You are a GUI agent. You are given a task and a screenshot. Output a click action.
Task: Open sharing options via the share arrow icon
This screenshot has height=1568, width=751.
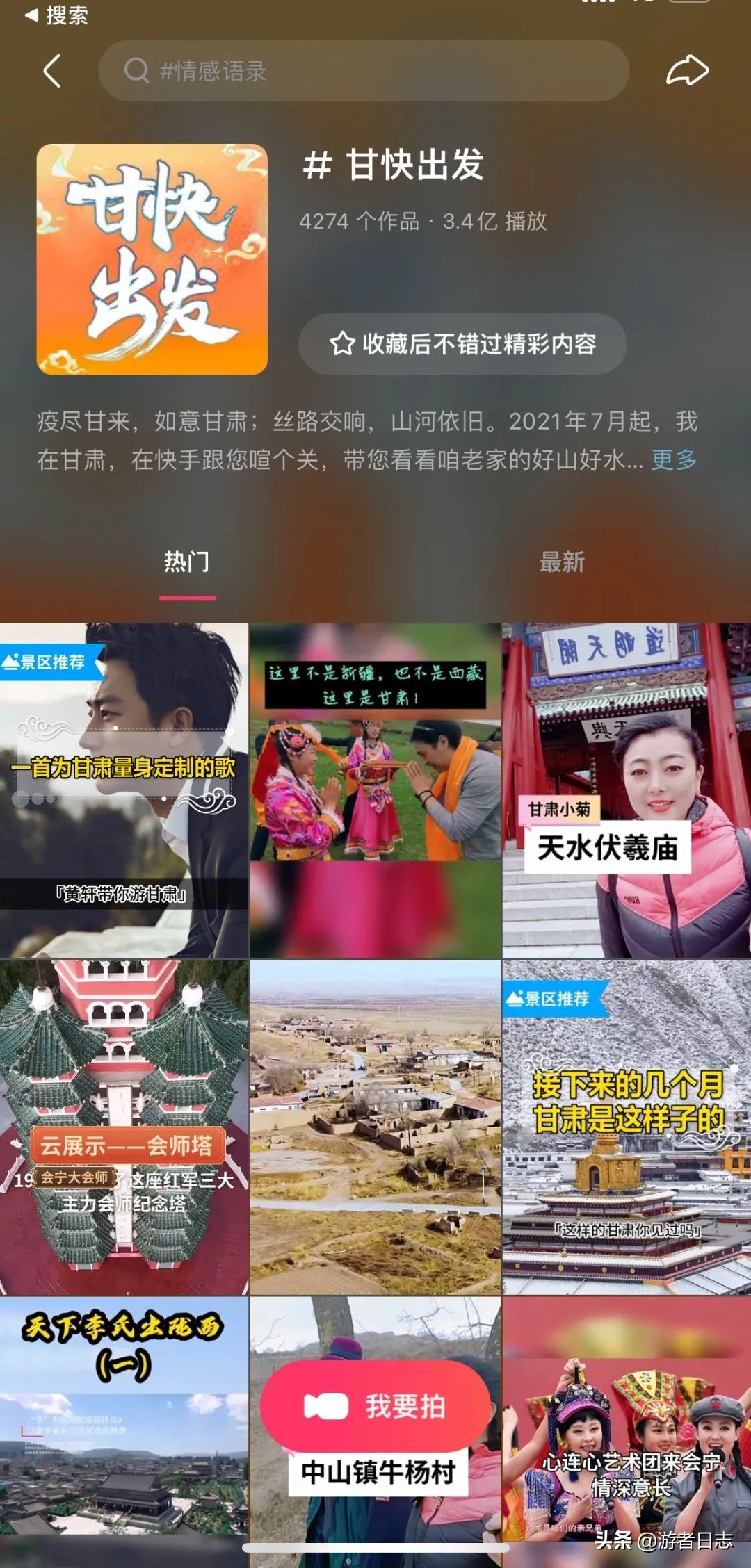point(687,70)
